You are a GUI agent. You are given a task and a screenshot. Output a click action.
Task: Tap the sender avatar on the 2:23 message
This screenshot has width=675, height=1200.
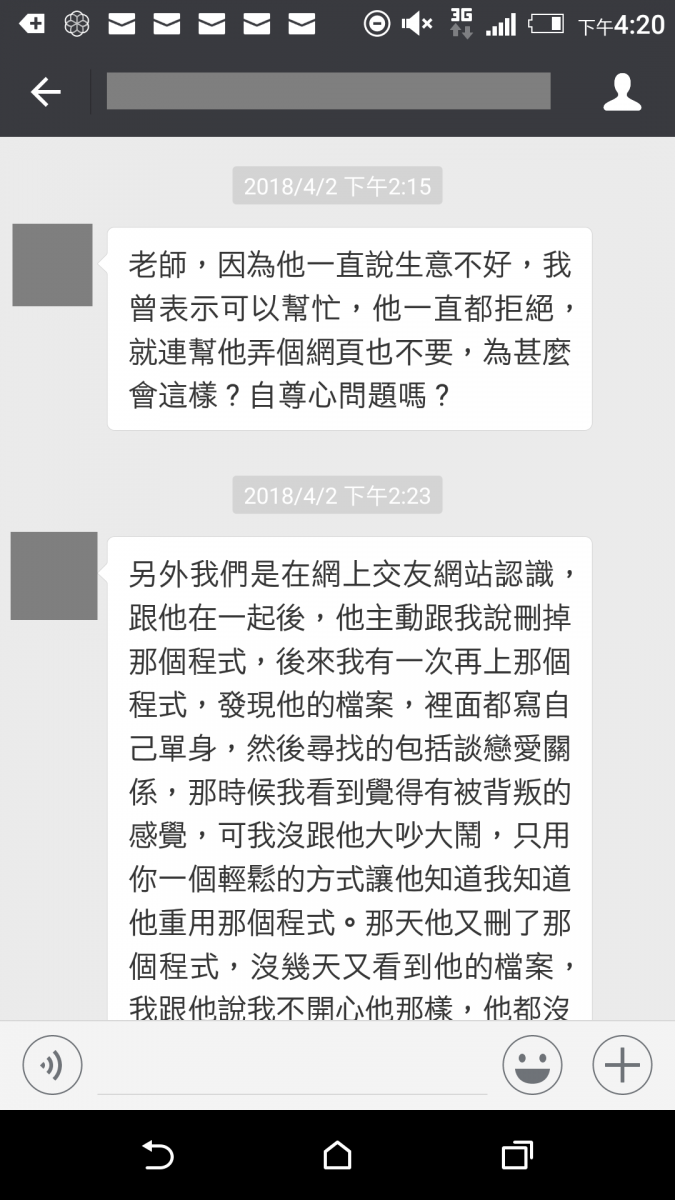click(54, 576)
